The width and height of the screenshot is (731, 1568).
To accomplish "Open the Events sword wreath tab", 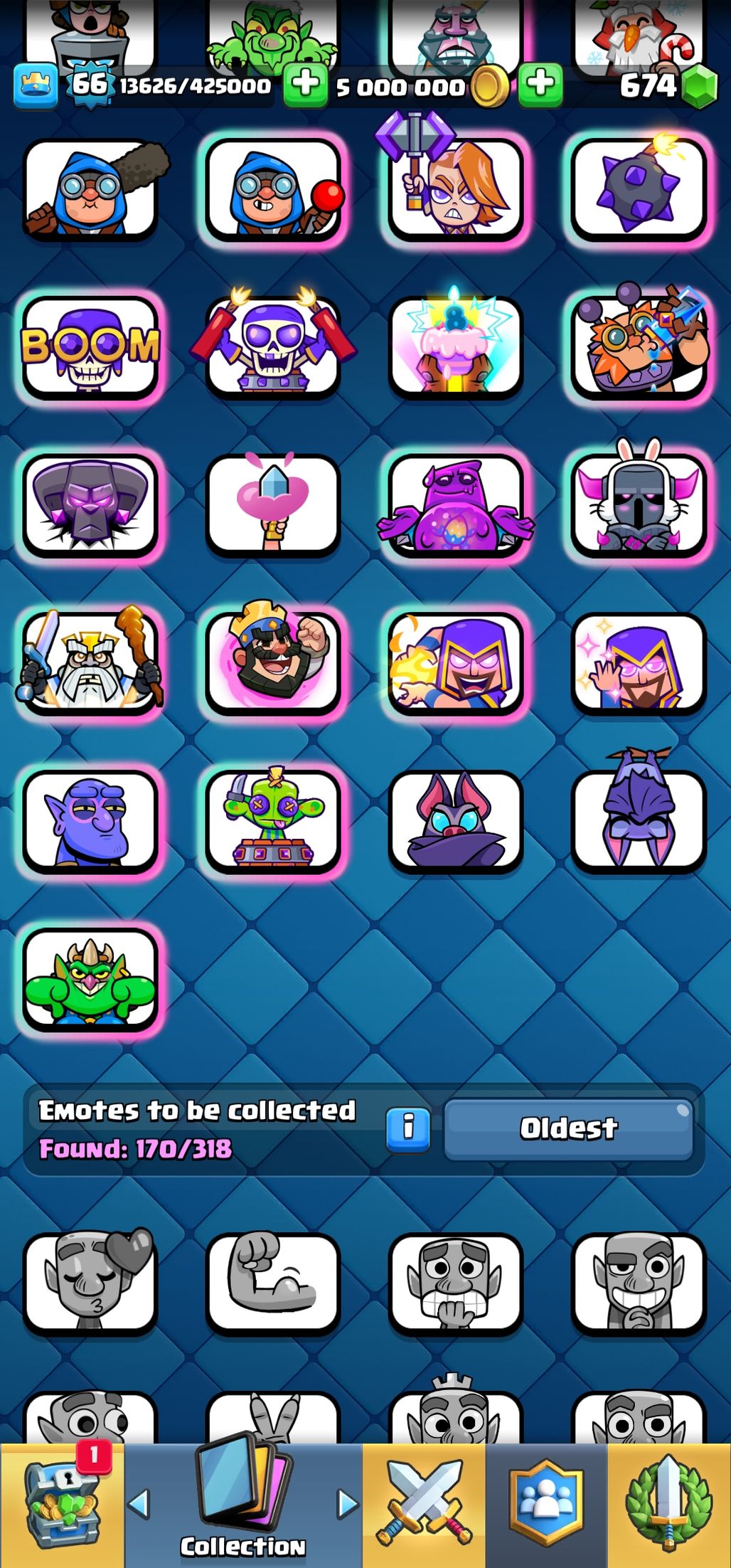I will 668,1505.
